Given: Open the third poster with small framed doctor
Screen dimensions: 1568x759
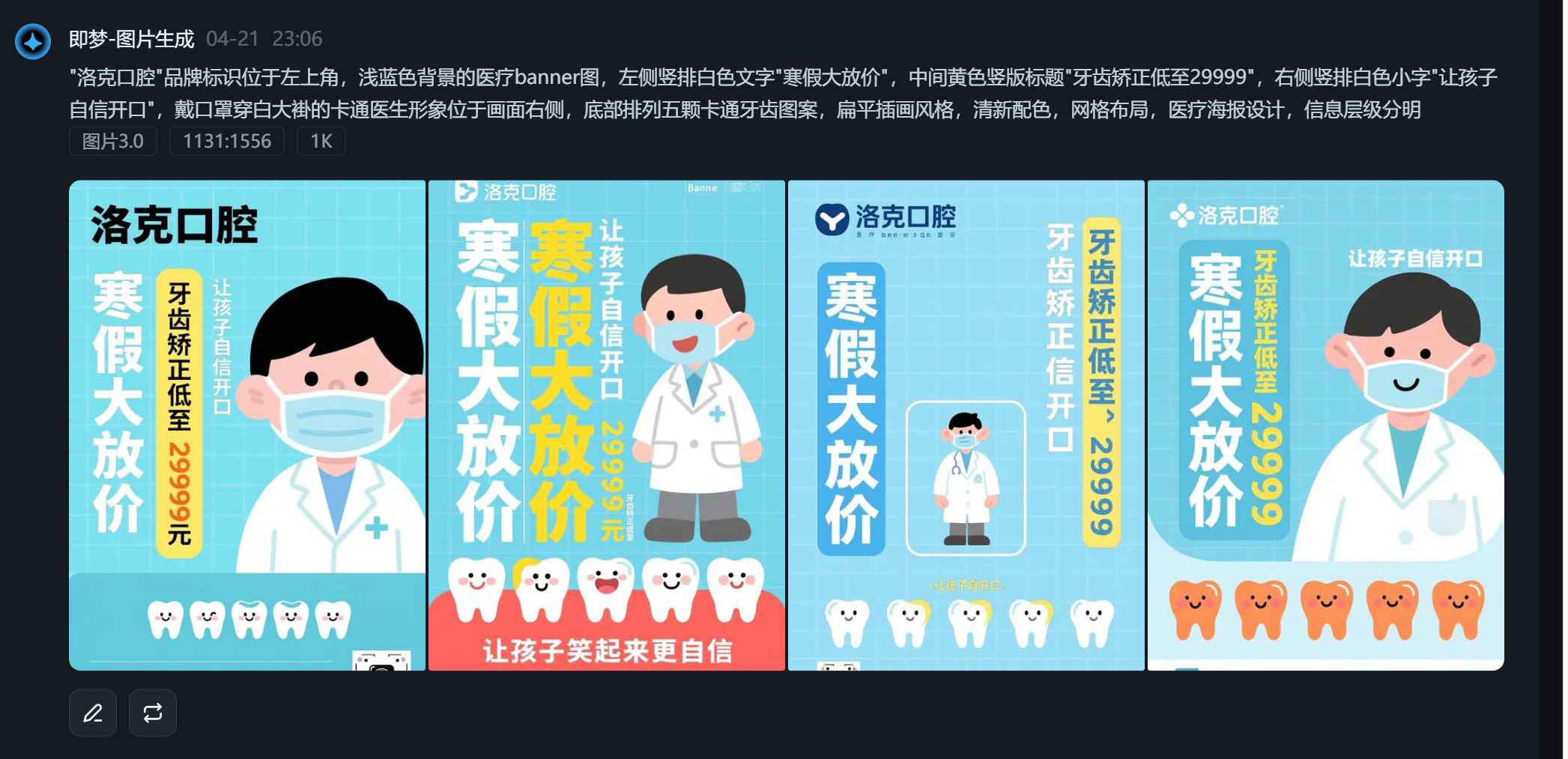Looking at the screenshot, I should (x=966, y=425).
